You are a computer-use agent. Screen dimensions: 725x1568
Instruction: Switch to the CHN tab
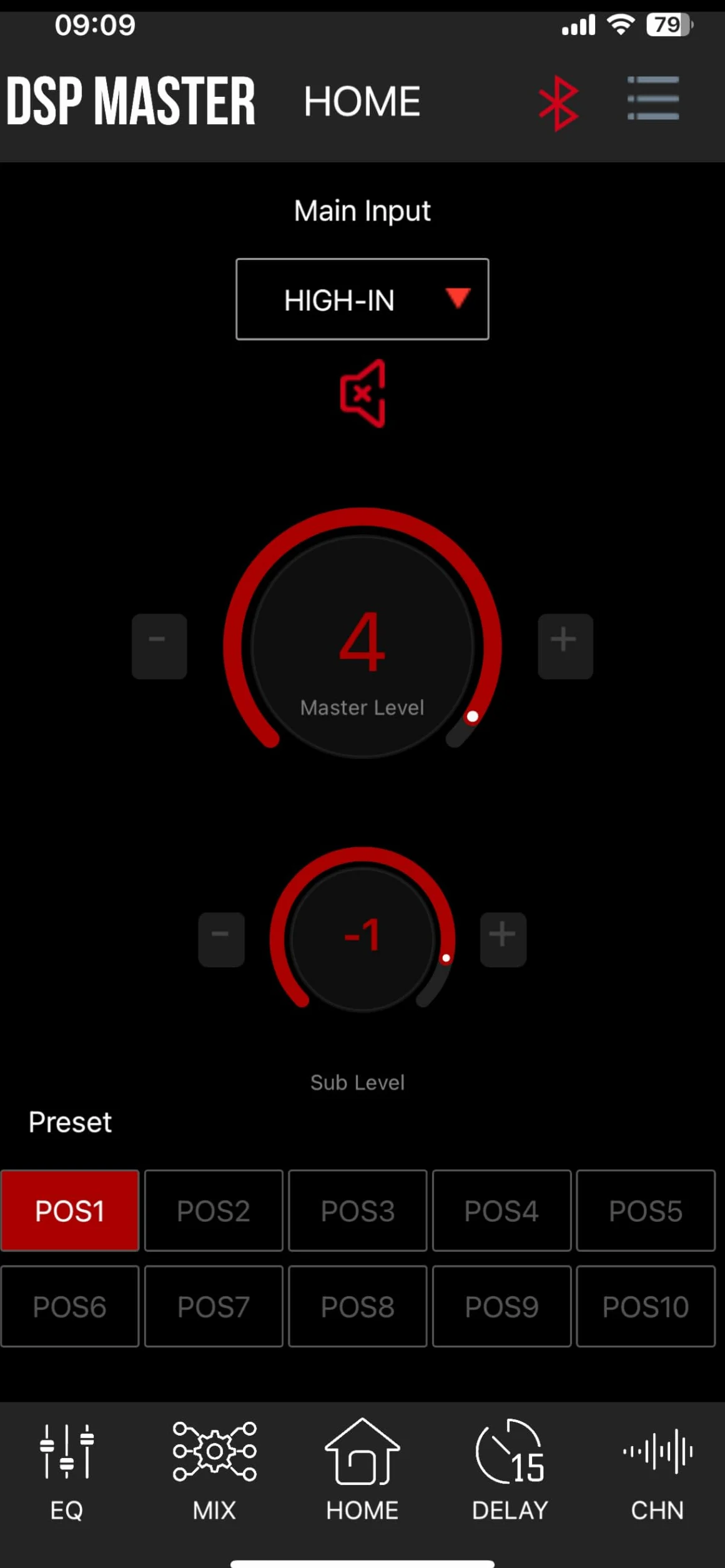pyautogui.click(x=657, y=1472)
